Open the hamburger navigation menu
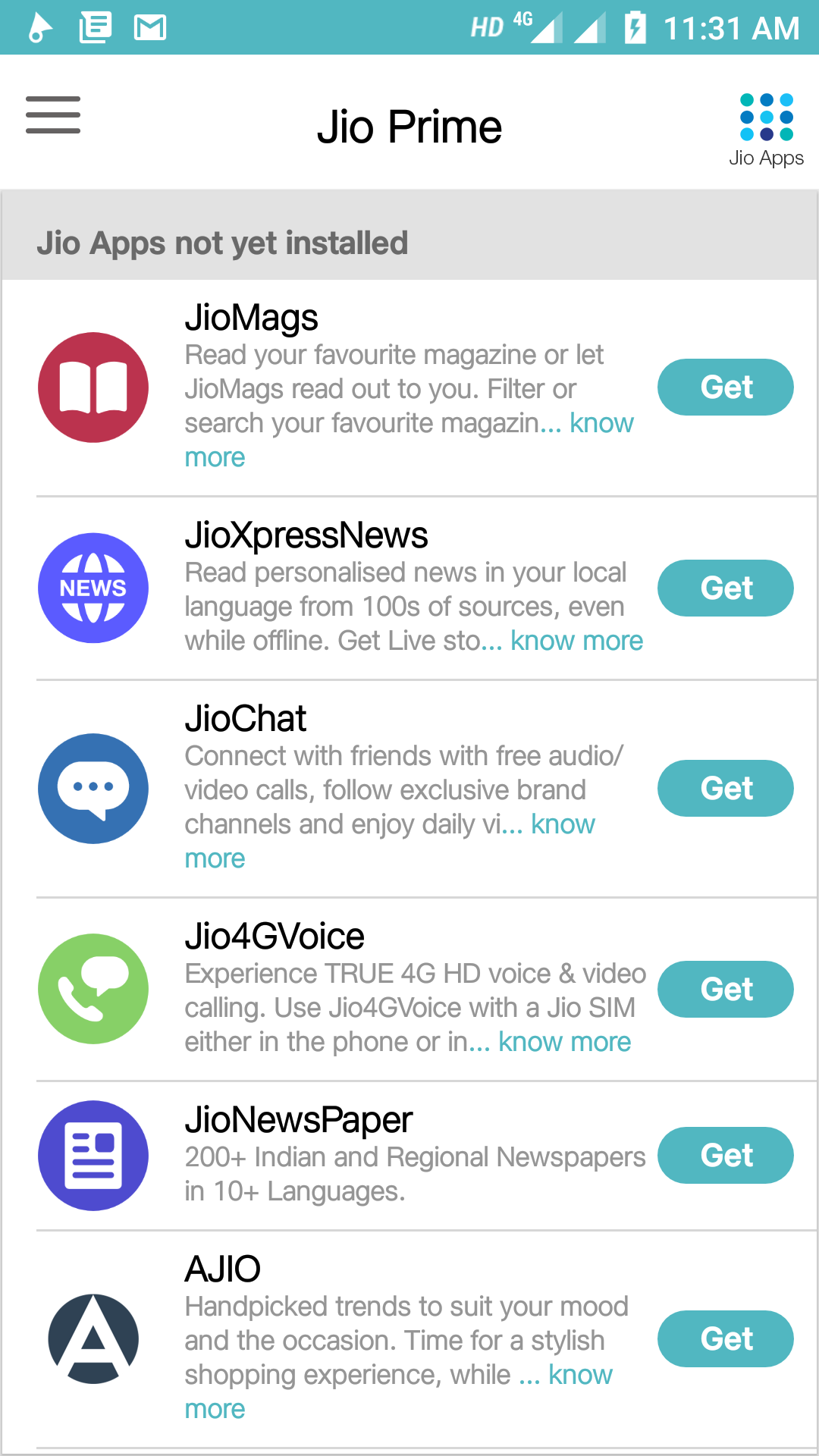This screenshot has height=1456, width=819. pos(53,115)
